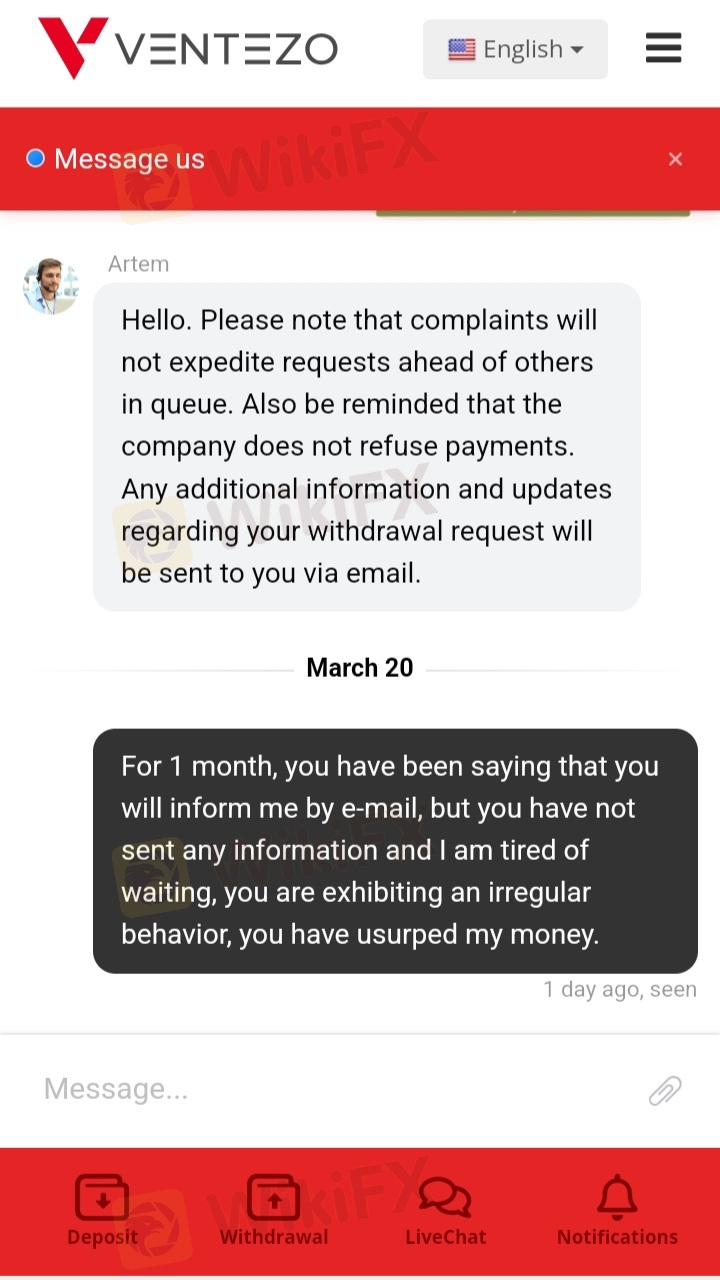The width and height of the screenshot is (720, 1280).
Task: Close the Message us chat panel
Action: pos(675,159)
